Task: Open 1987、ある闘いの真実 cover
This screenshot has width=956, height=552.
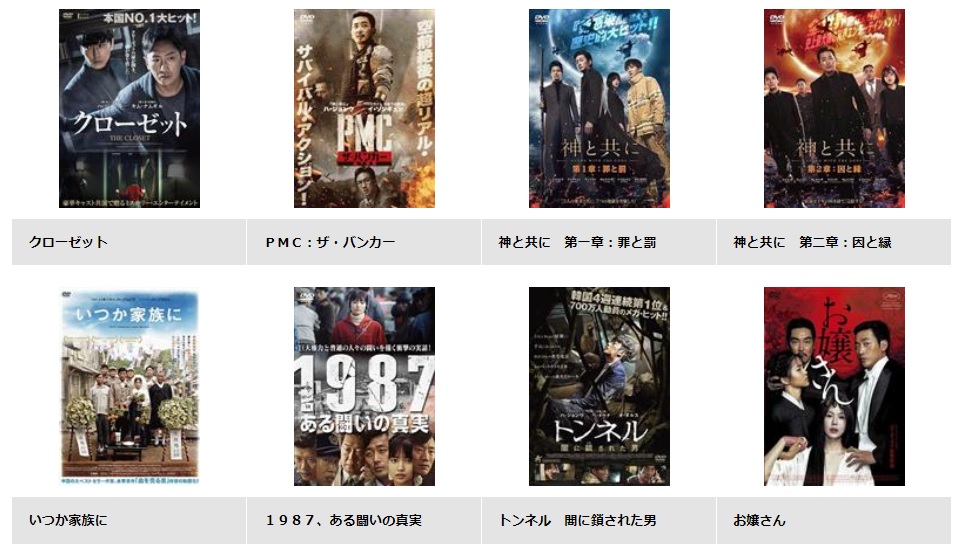Action: [x=364, y=386]
